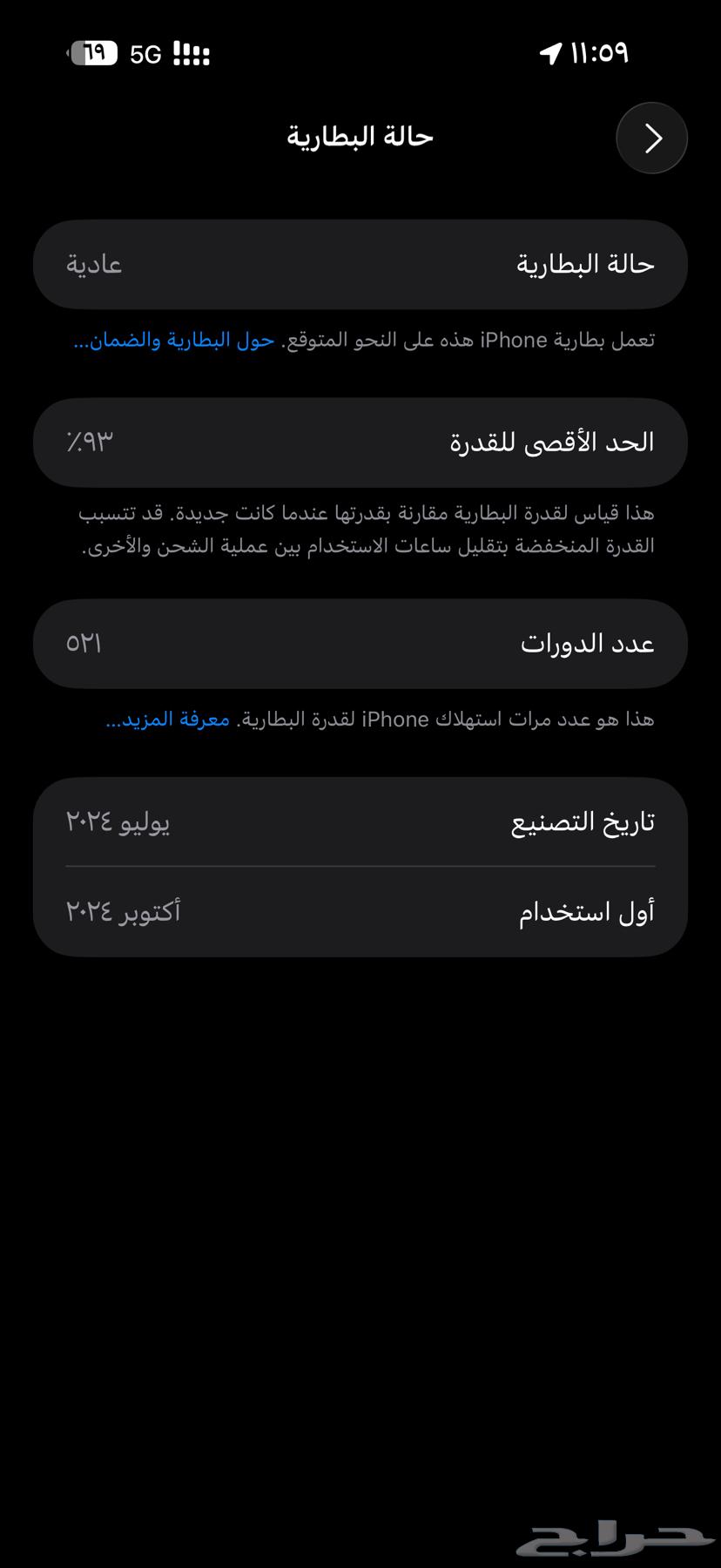Tap the عادية battery status value

tap(93, 264)
